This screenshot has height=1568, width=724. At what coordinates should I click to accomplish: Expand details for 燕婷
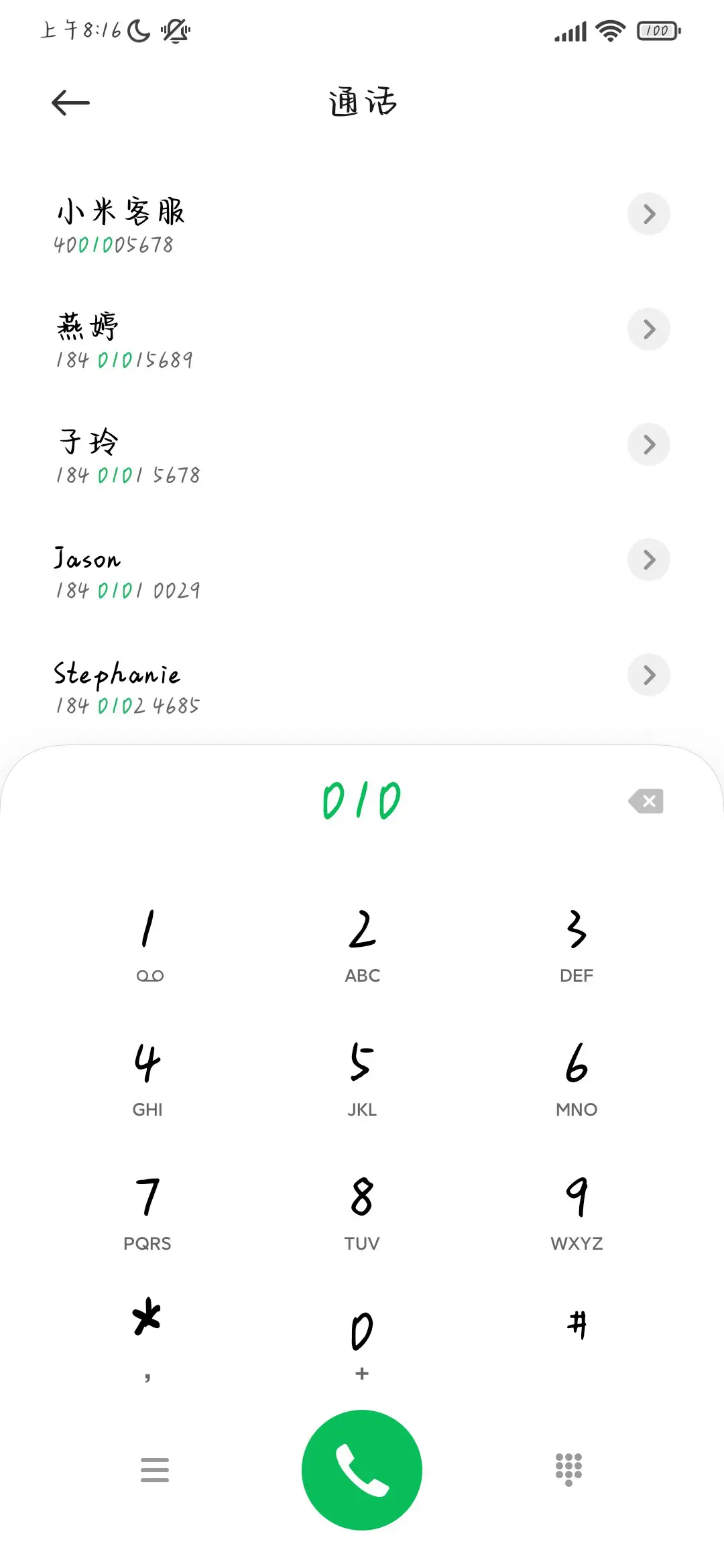point(648,329)
